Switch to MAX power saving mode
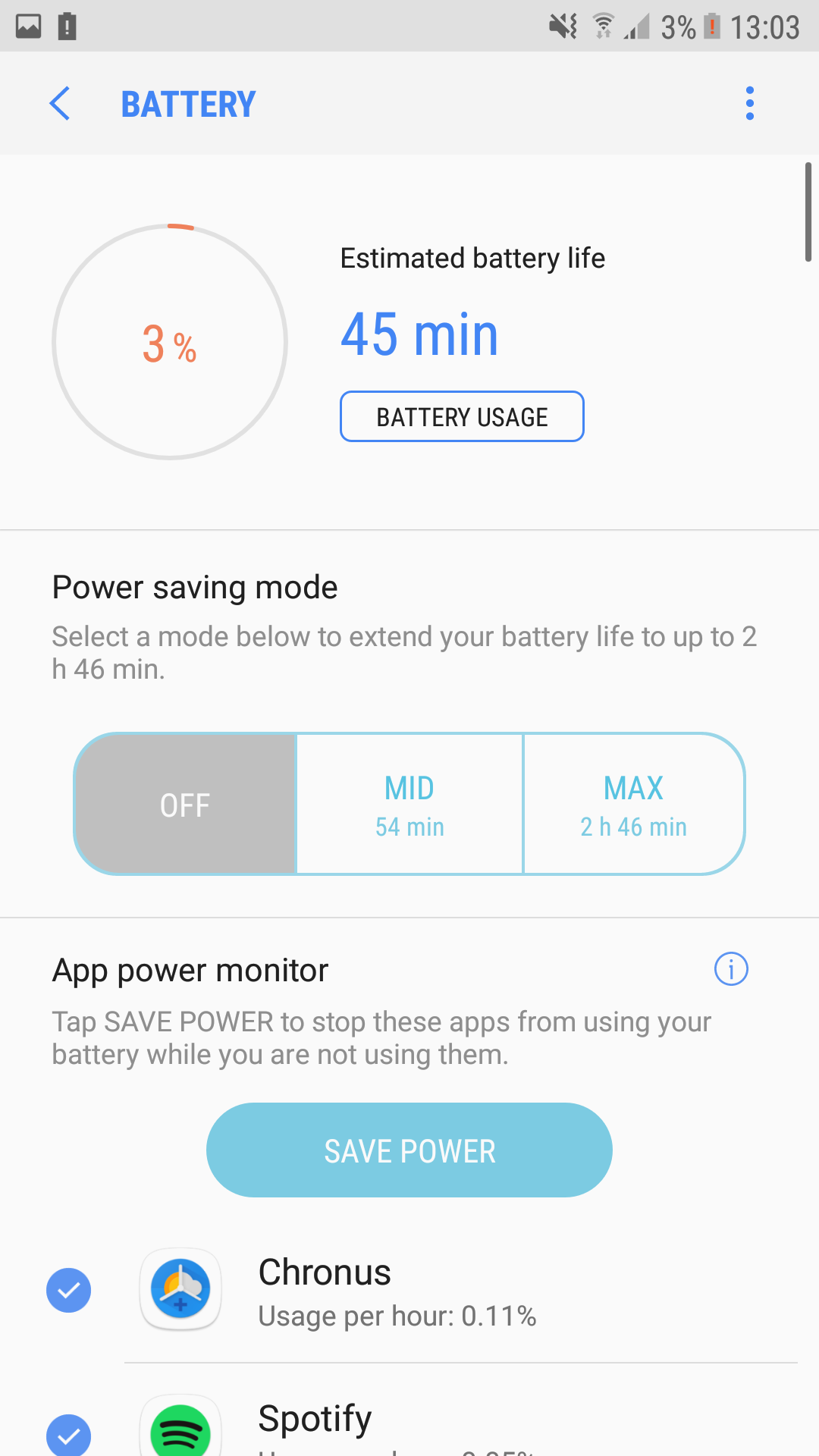The height and width of the screenshot is (1456, 819). (633, 805)
